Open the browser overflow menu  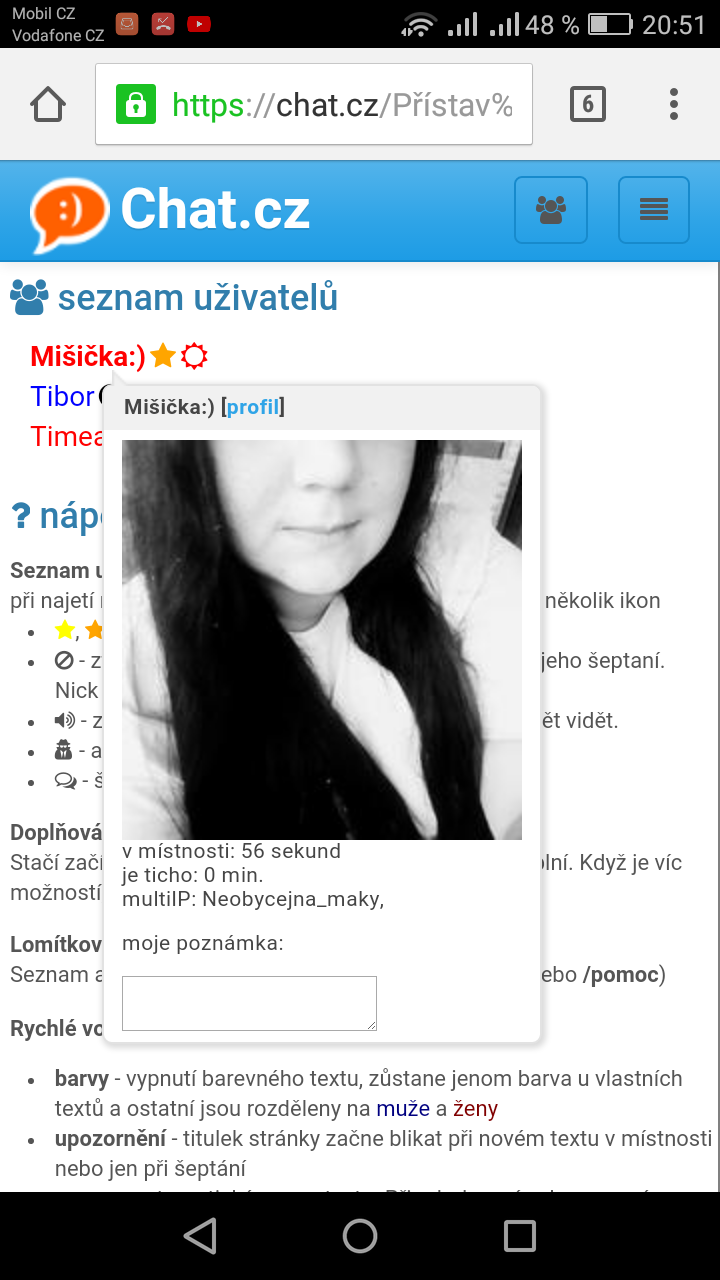coord(674,104)
